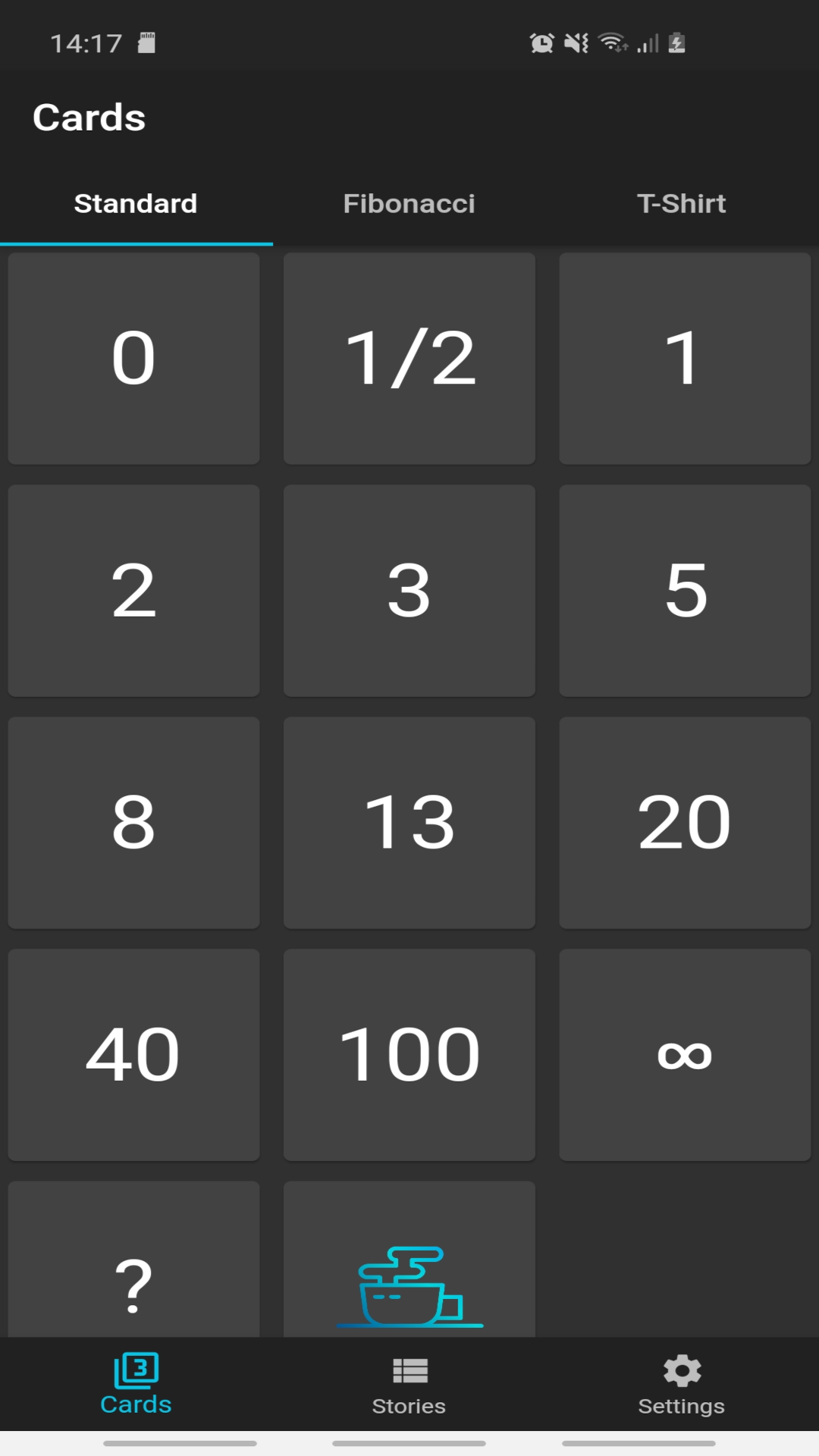Tap the battery indicator in the status bar

click(x=675, y=42)
